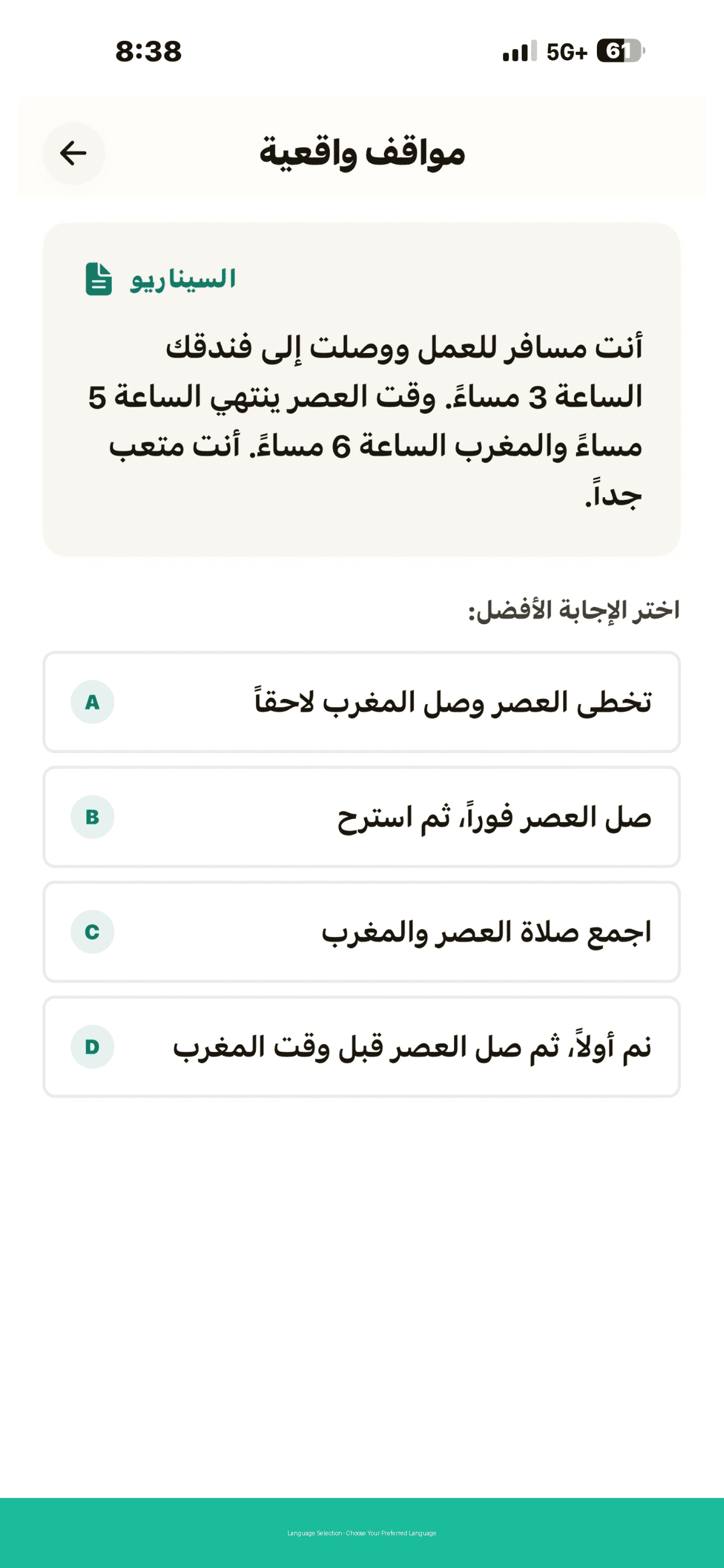Go back using the arrow button
The height and width of the screenshot is (1568, 724).
coord(73,153)
